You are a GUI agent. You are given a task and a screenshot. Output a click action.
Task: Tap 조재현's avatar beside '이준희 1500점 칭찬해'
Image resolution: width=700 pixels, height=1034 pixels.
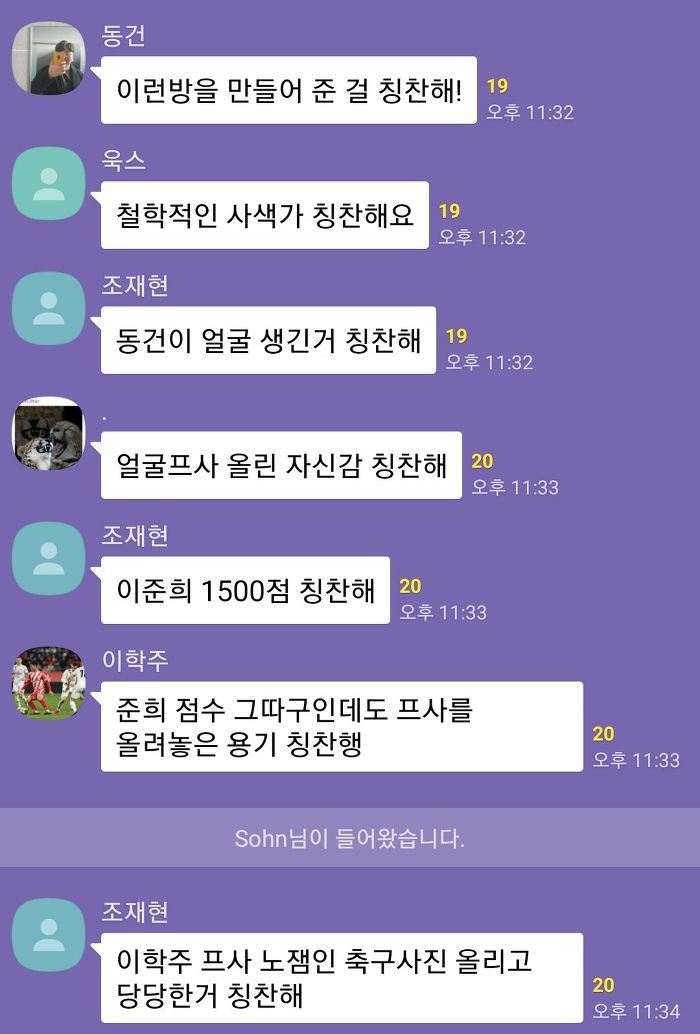[48, 559]
